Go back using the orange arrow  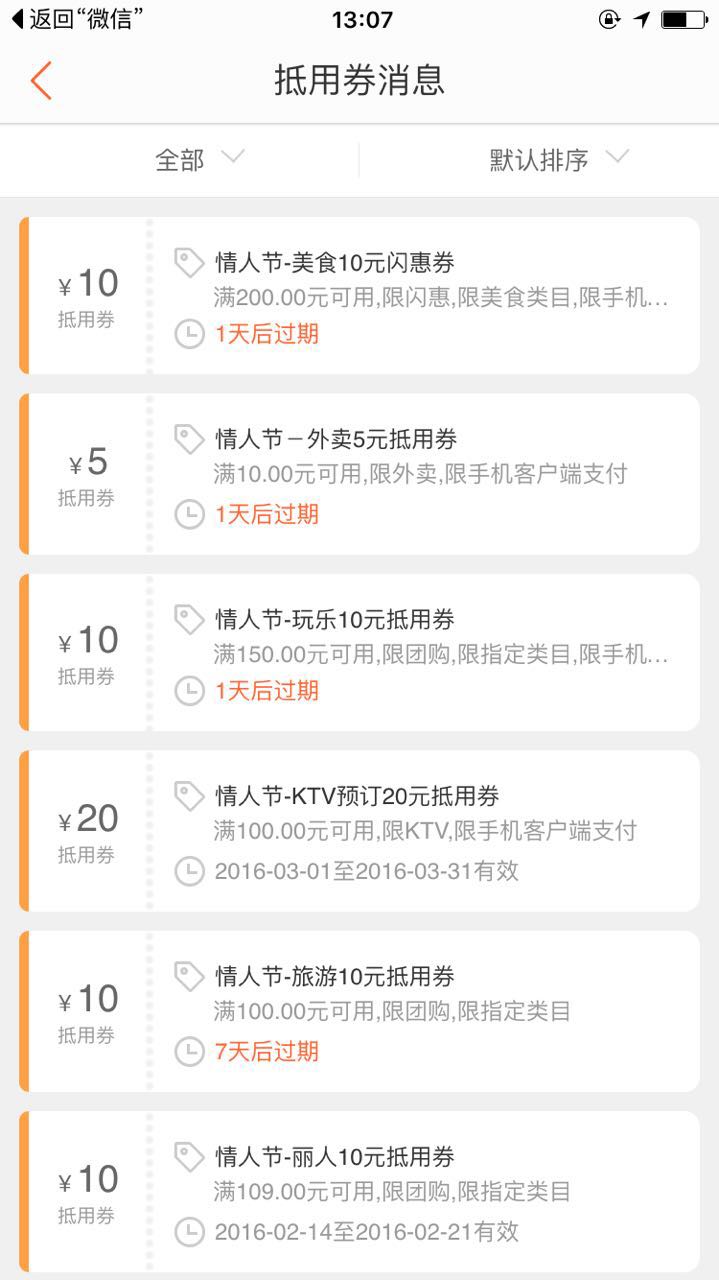coord(41,80)
